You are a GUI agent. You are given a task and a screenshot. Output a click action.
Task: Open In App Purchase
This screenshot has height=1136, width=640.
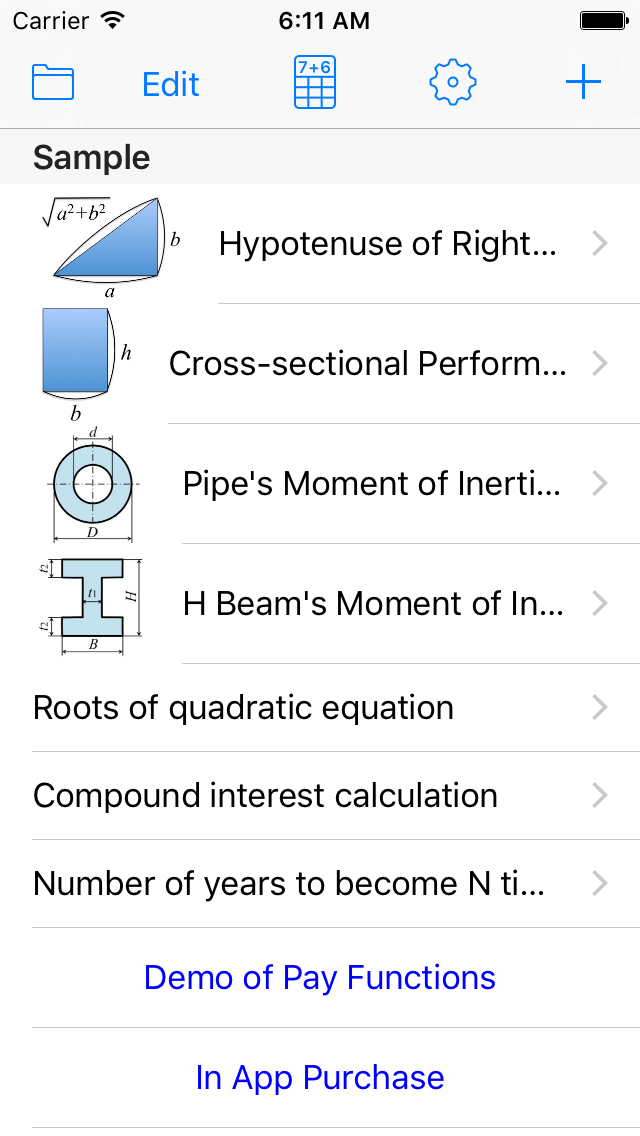pos(320,1077)
